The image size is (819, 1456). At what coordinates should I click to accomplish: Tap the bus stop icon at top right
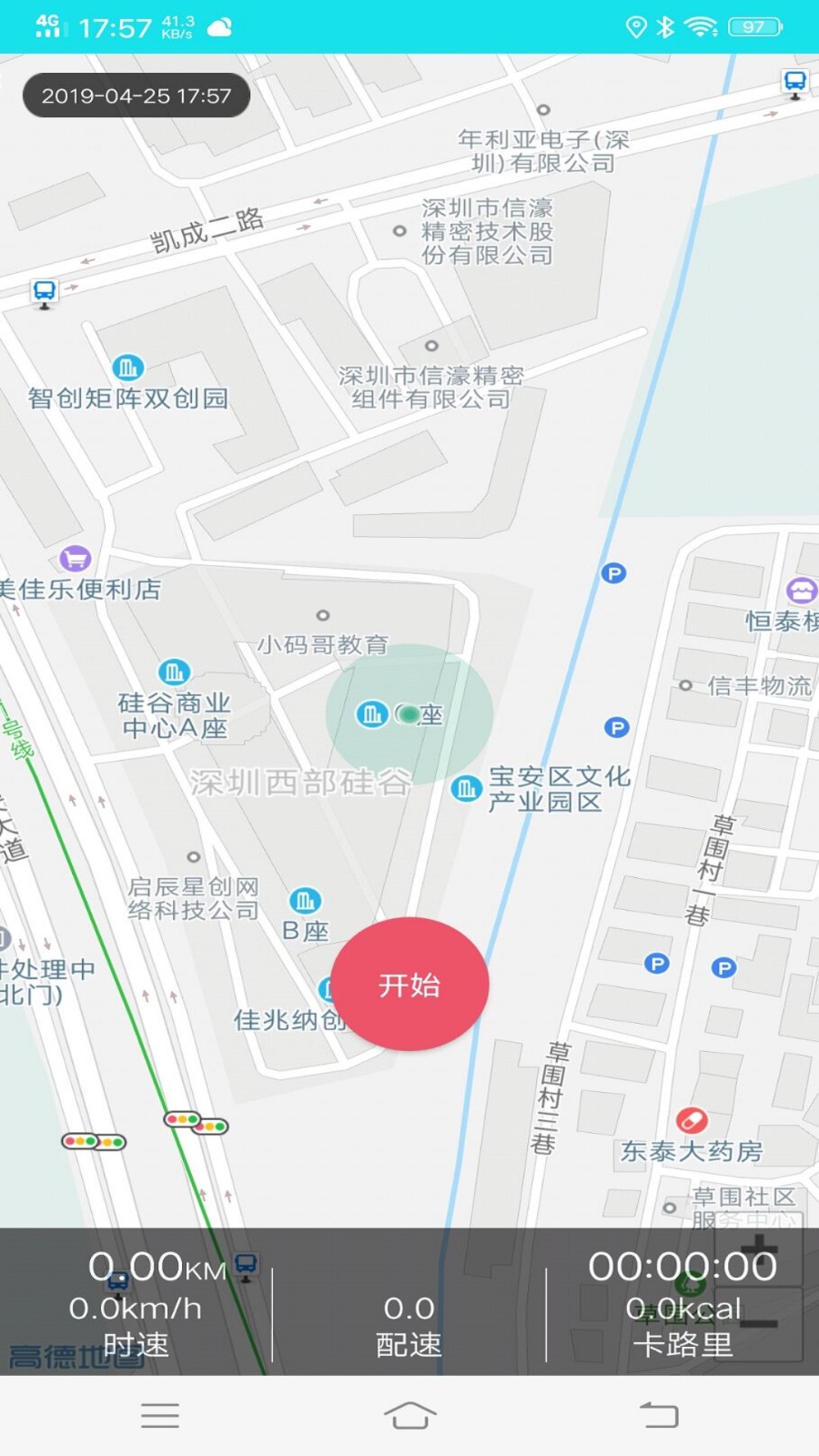793,82
